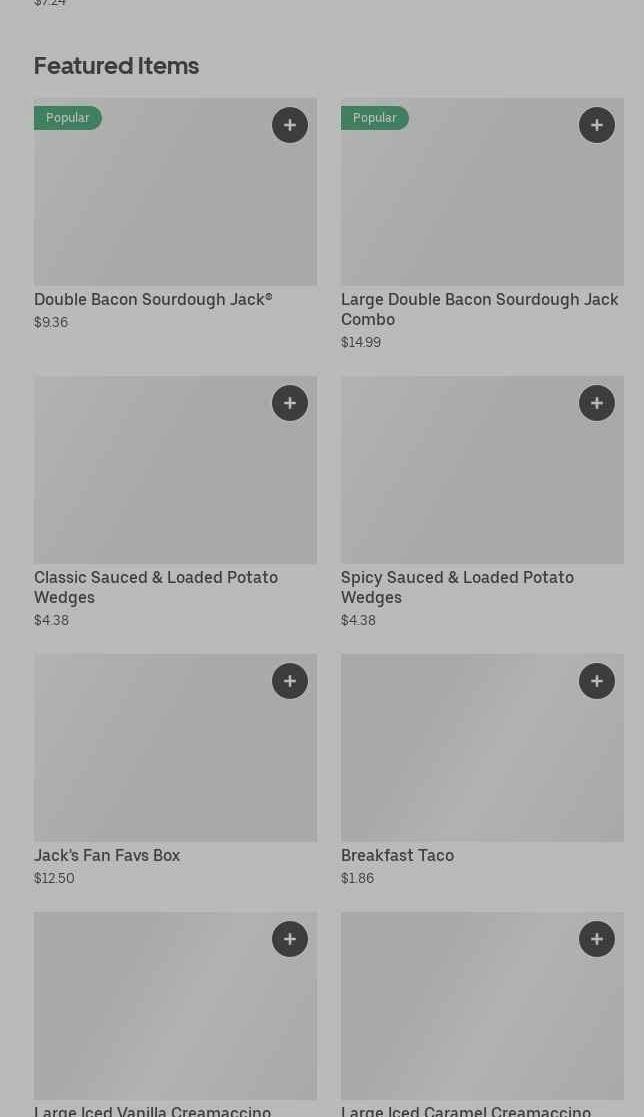Open Jack's Fan Favs Box details

107,855
